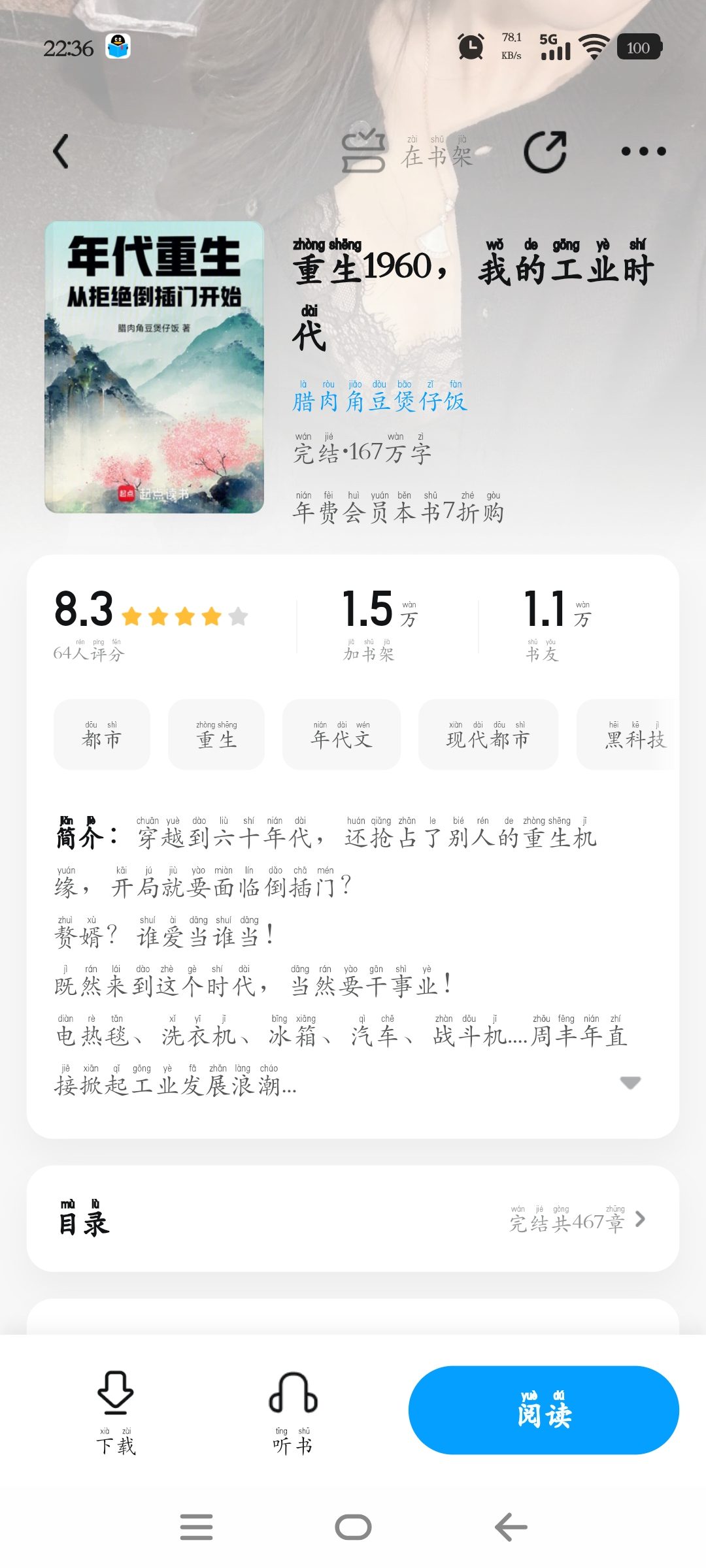Viewport: 706px width, 1568px height.
Task: Go back using the top-left arrow
Action: point(61,152)
